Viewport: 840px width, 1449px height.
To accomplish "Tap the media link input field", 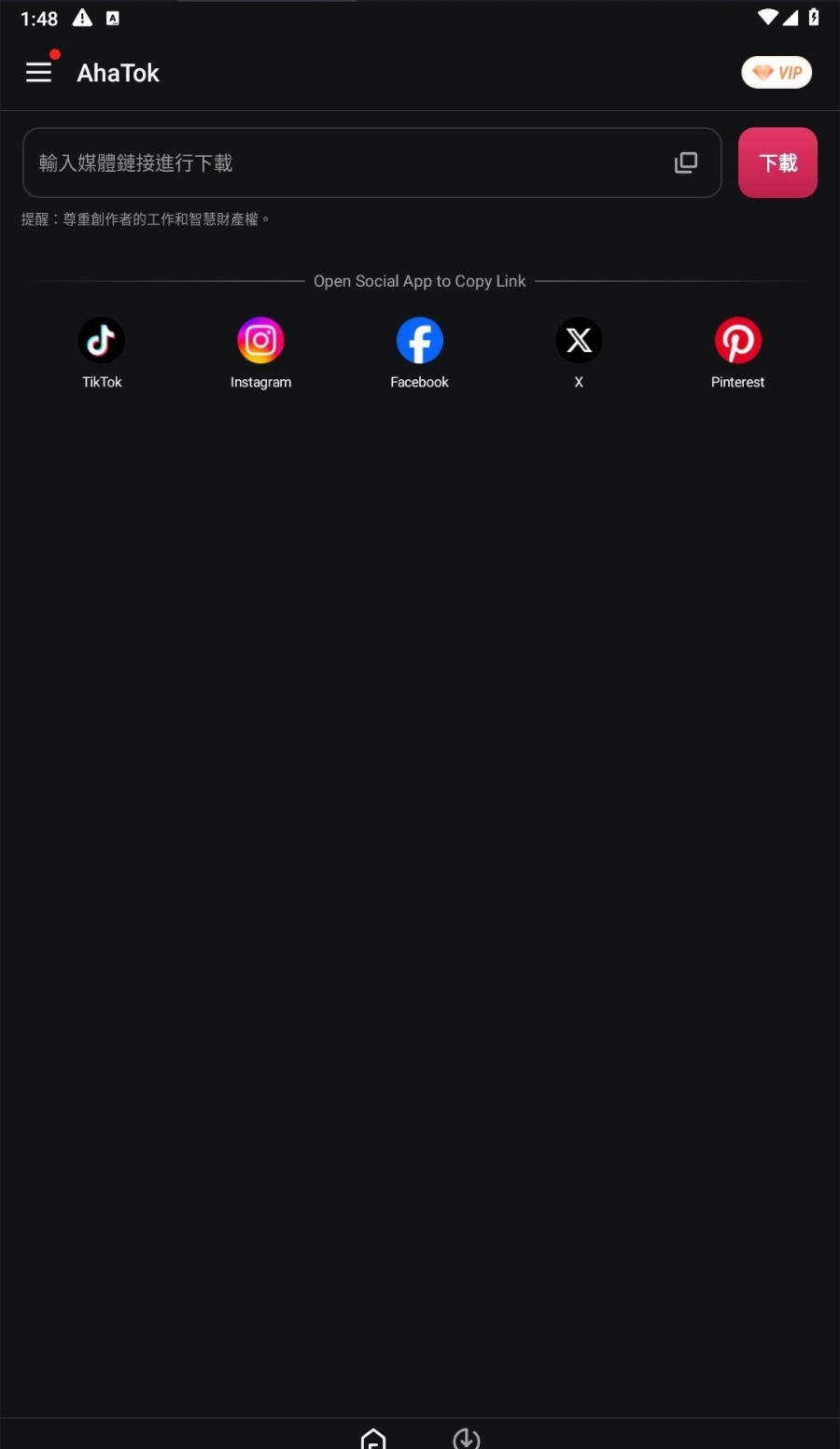I will (355, 162).
